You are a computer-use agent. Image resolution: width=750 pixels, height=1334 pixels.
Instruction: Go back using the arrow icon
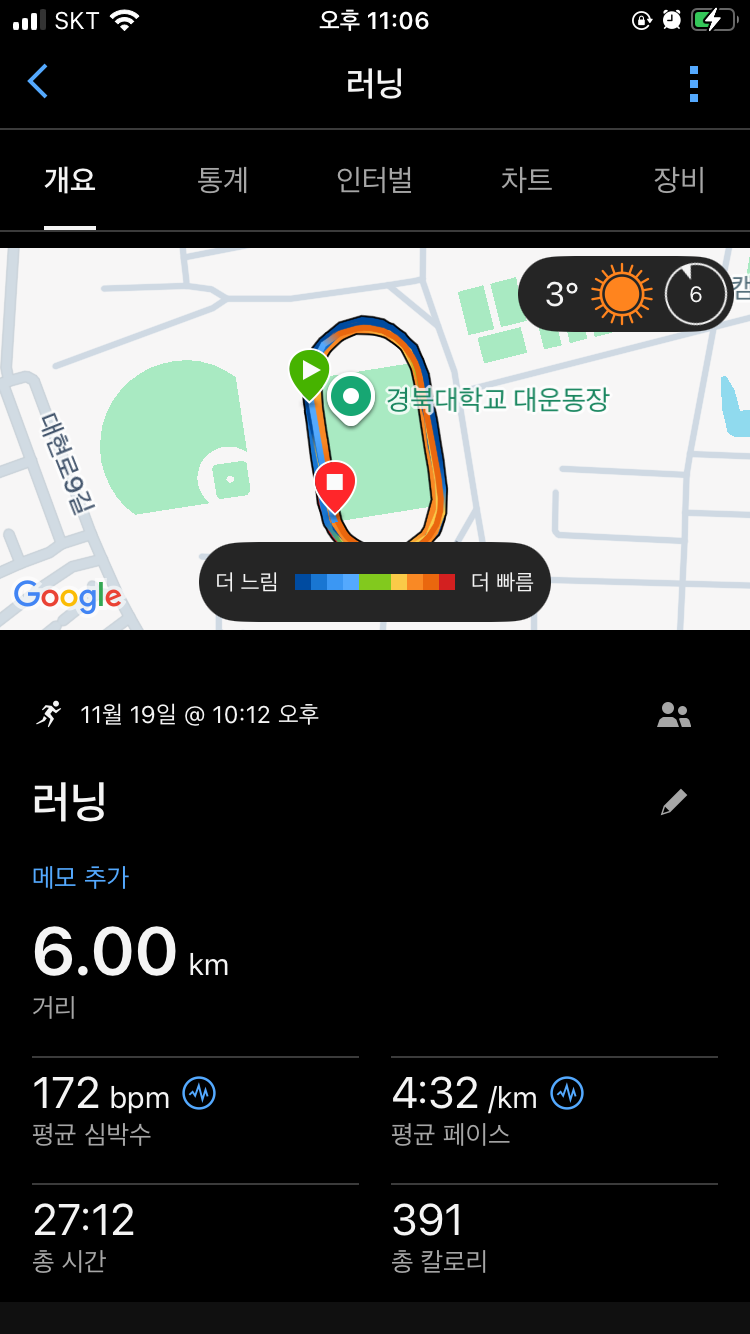tap(38, 82)
